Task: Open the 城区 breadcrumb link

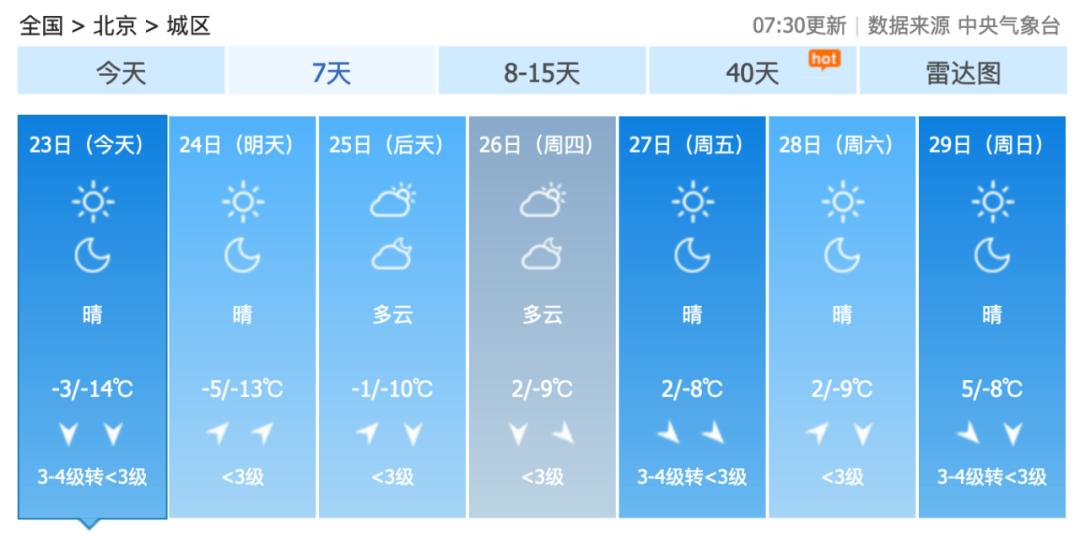Action: (x=189, y=26)
